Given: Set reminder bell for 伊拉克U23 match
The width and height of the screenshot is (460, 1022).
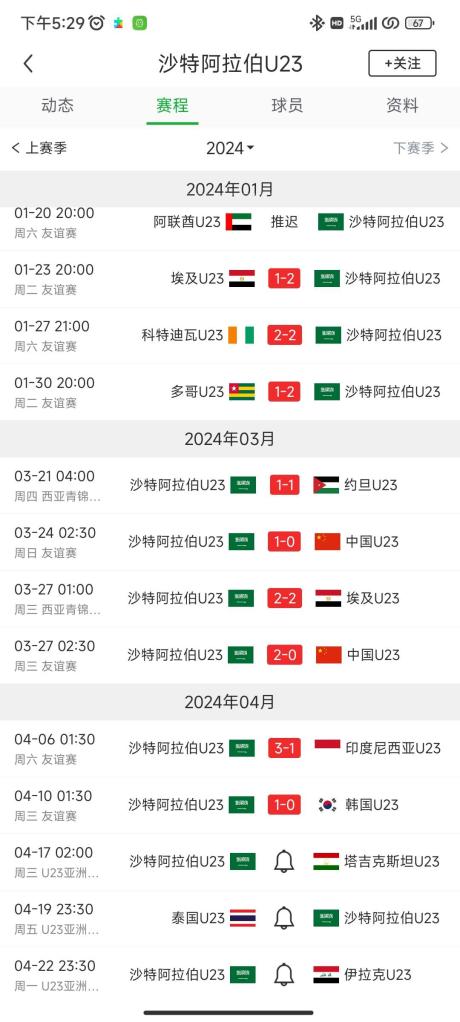Looking at the screenshot, I should (284, 975).
